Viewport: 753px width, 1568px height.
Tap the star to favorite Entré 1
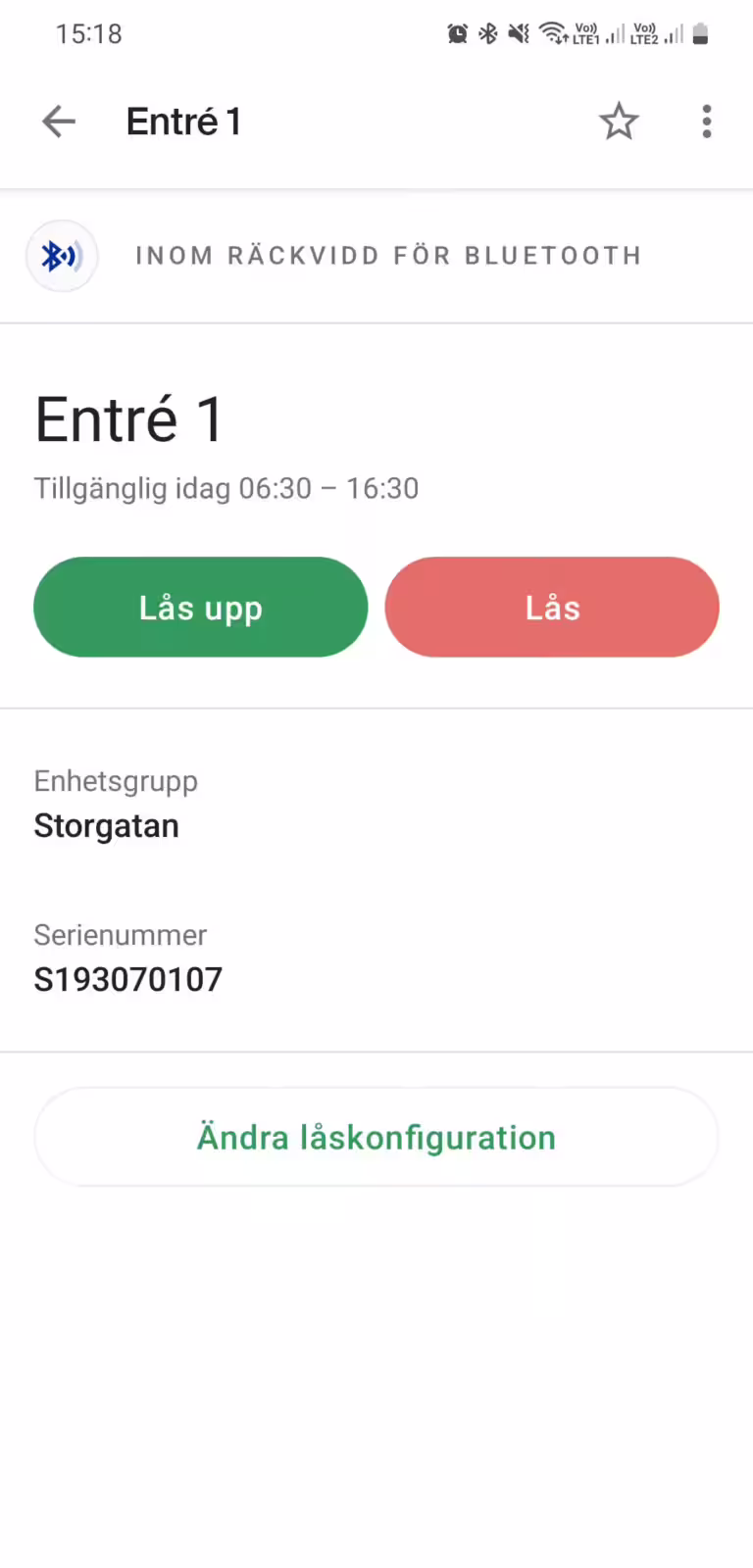coord(619,121)
